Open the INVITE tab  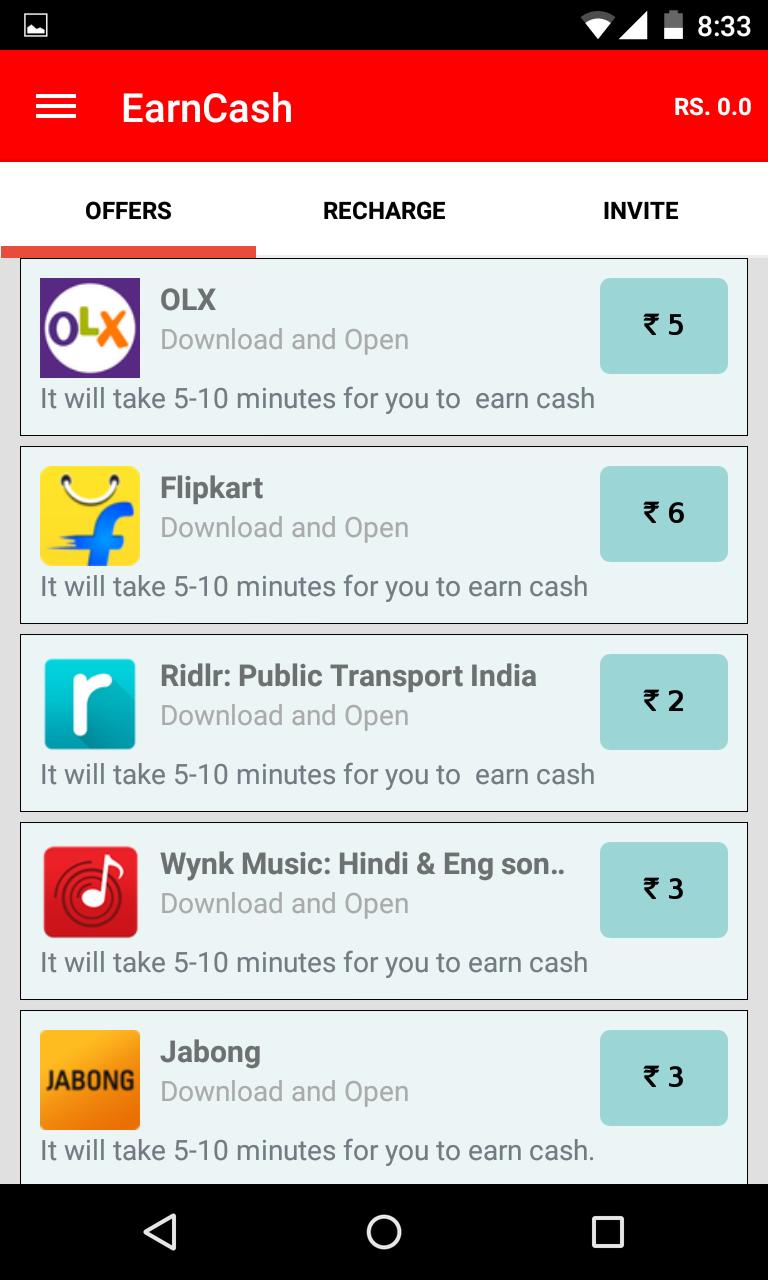click(x=640, y=211)
